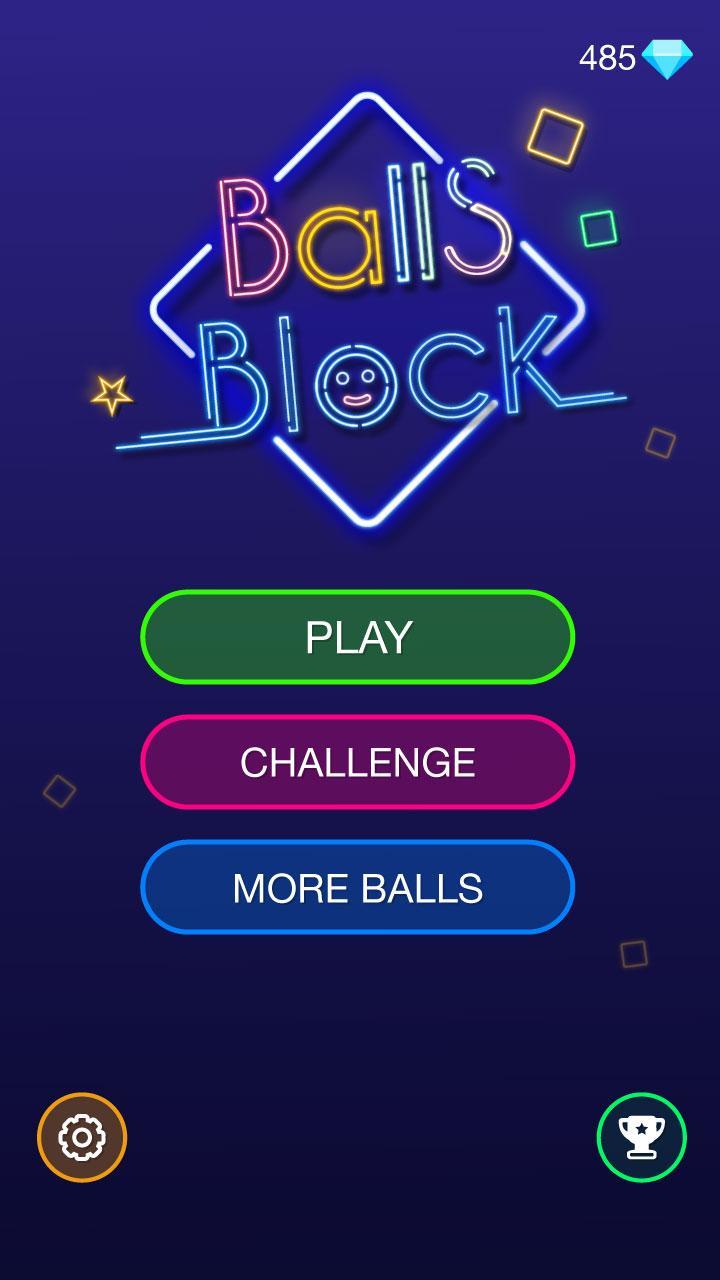
Task: Tap the green square decoration
Action: pyautogui.click(x=600, y=226)
